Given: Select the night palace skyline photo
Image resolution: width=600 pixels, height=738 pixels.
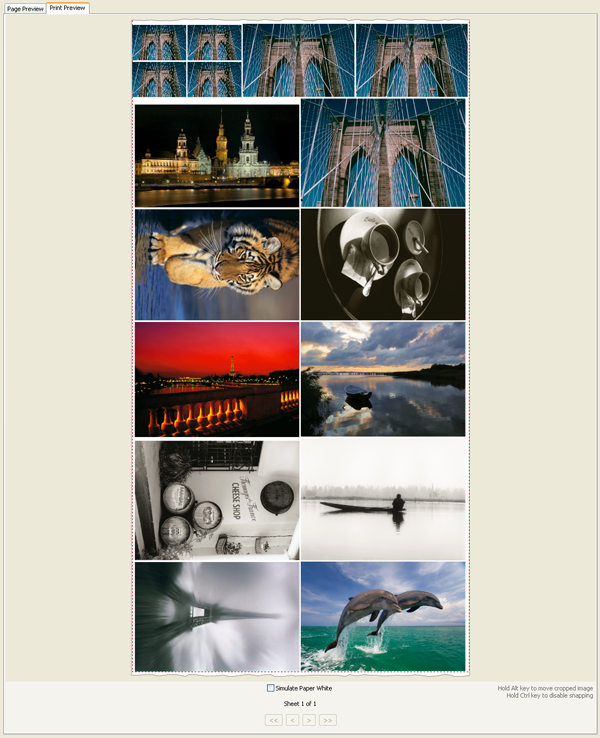Looking at the screenshot, I should [x=217, y=155].
